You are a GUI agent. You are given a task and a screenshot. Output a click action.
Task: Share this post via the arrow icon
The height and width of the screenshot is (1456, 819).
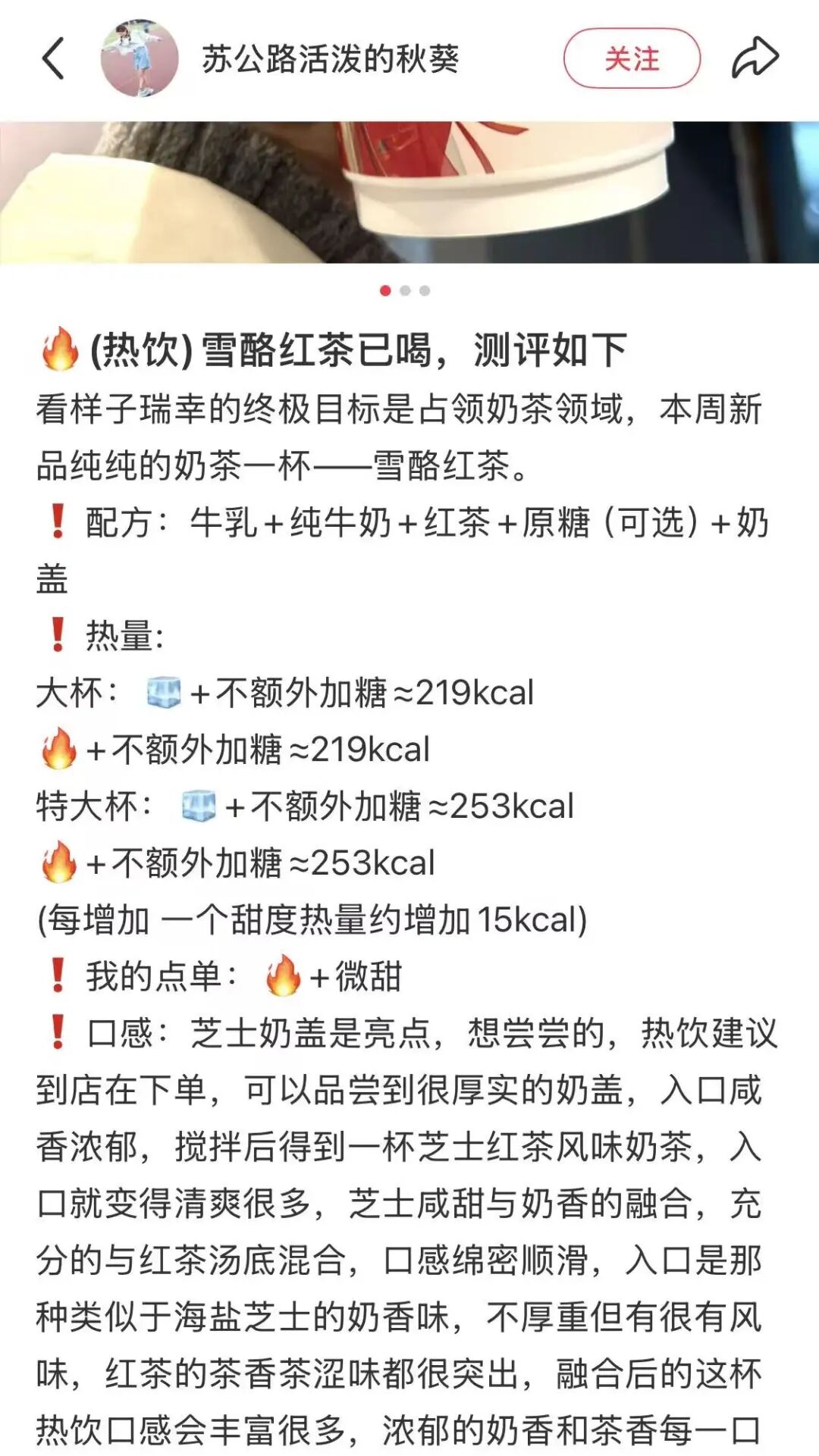pyautogui.click(x=755, y=58)
